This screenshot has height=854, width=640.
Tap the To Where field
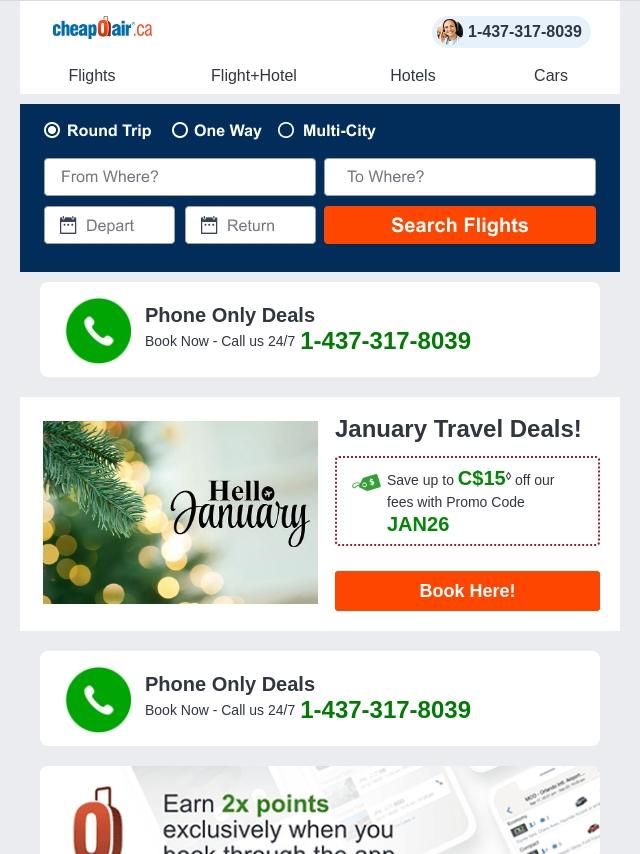tap(460, 177)
